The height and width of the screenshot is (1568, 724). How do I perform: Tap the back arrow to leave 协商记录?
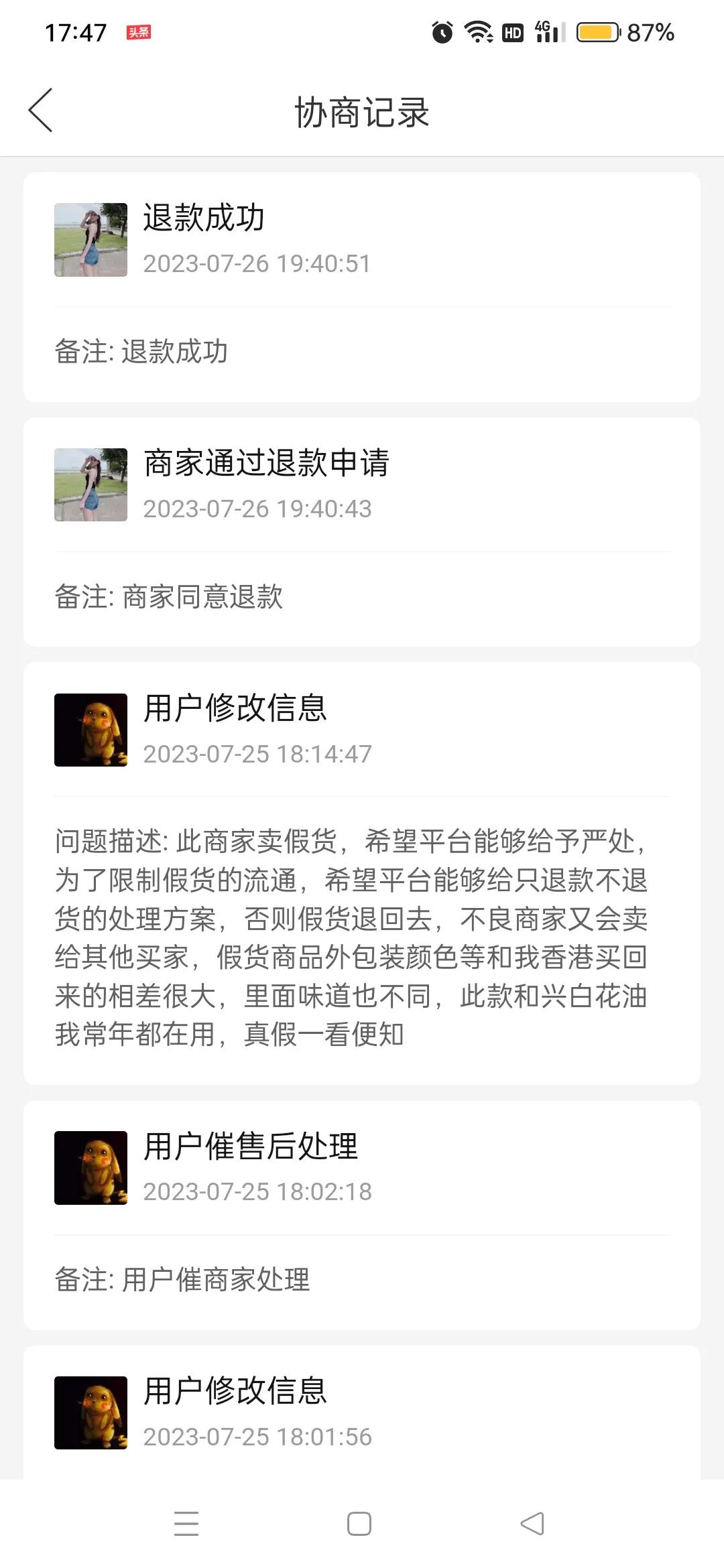[42, 111]
